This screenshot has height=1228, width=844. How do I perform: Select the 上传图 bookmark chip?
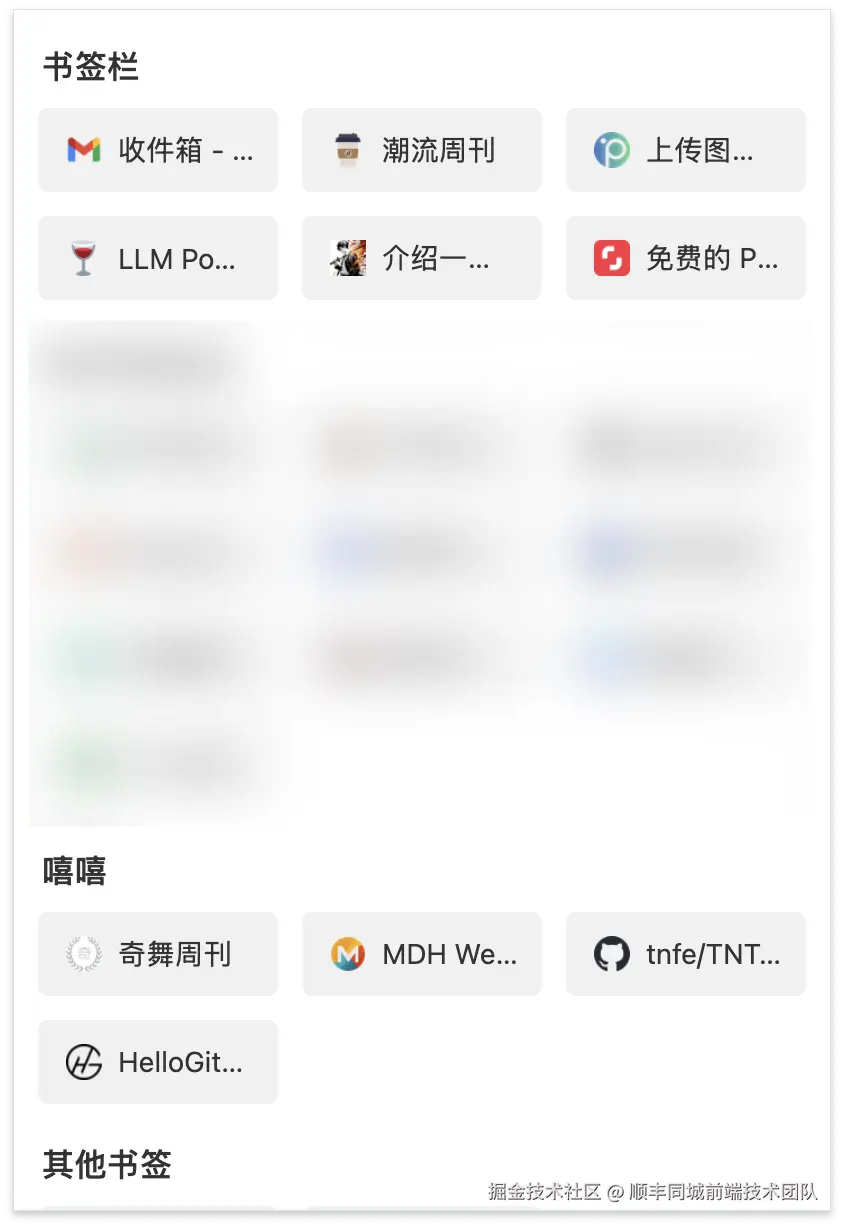click(685, 150)
